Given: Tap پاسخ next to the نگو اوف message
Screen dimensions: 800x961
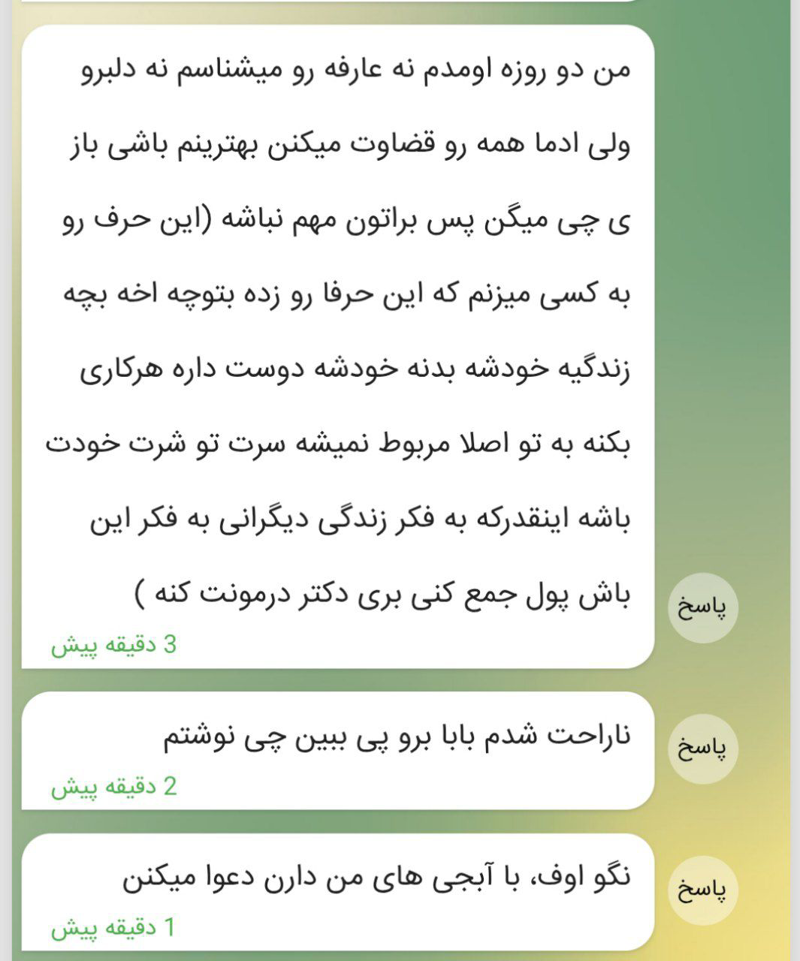Looking at the screenshot, I should [x=703, y=889].
